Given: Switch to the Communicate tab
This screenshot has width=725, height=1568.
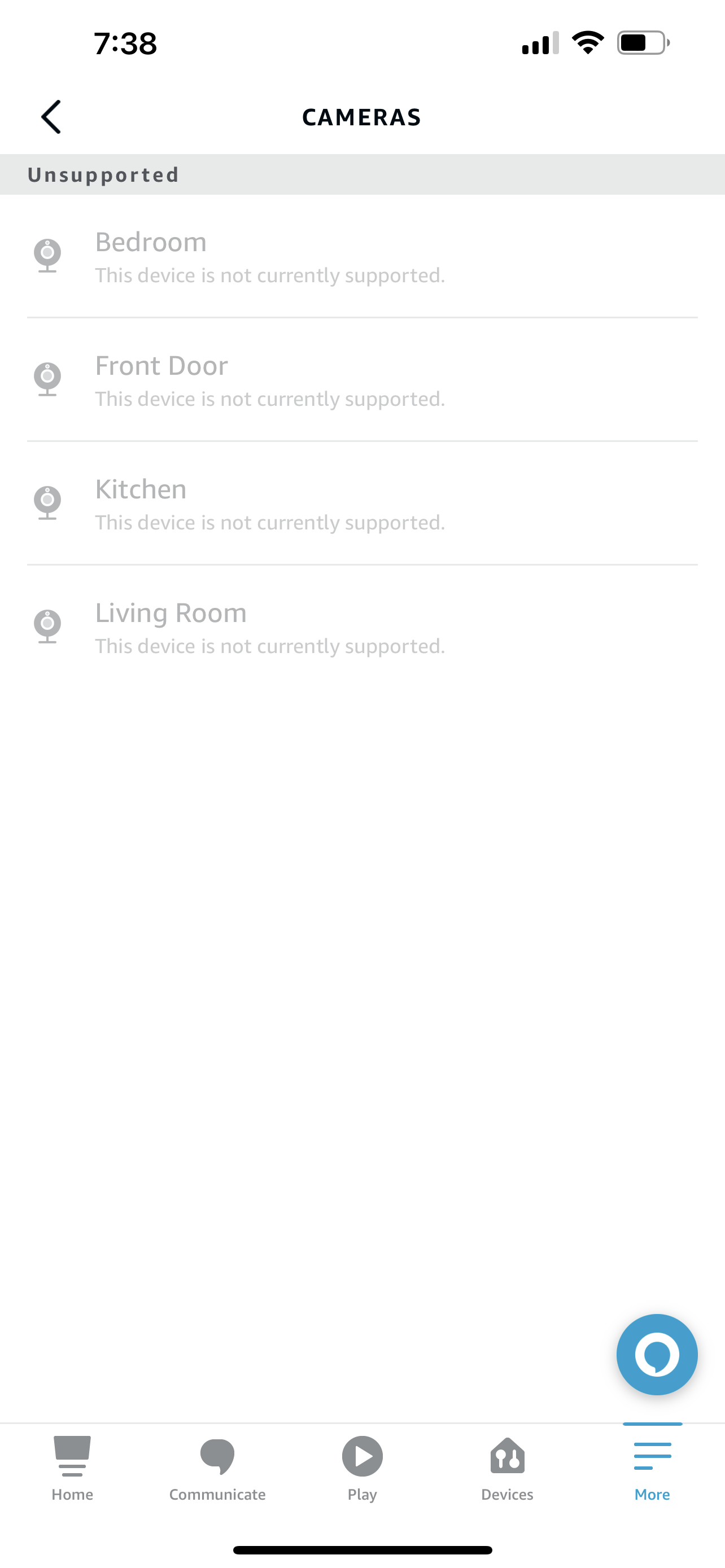Looking at the screenshot, I should click(217, 1468).
